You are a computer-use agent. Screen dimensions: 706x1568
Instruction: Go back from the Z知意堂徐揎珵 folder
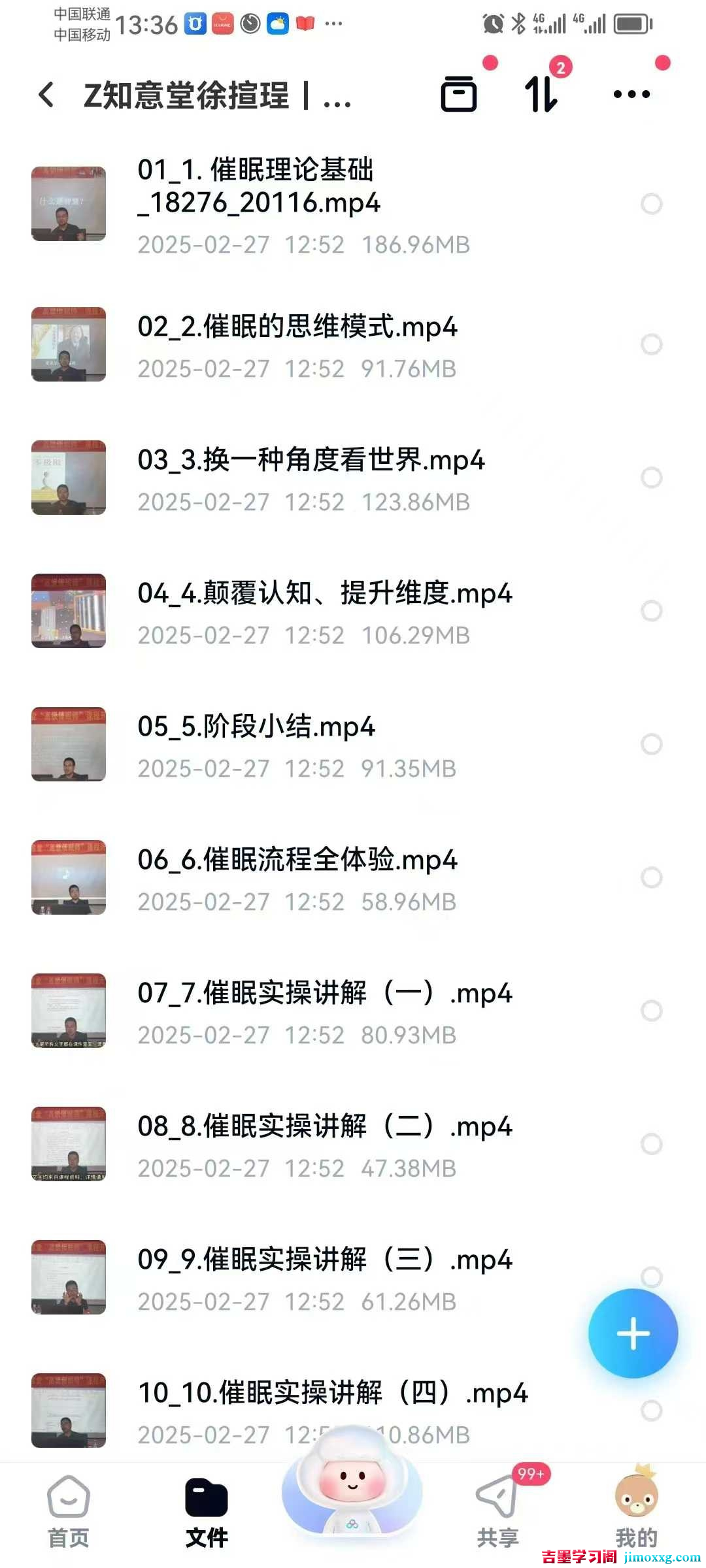46,95
